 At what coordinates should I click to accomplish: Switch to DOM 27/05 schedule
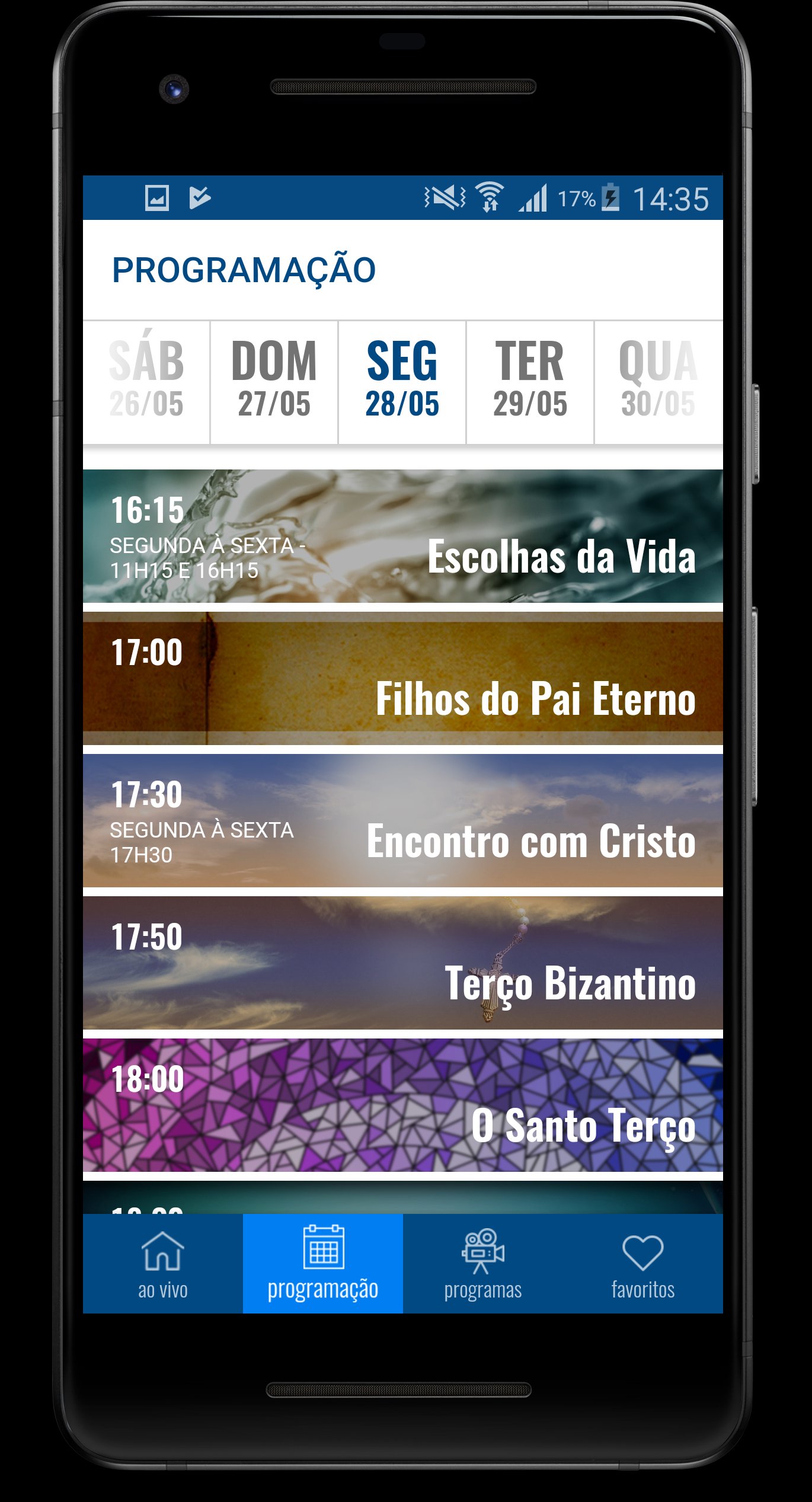(x=274, y=382)
